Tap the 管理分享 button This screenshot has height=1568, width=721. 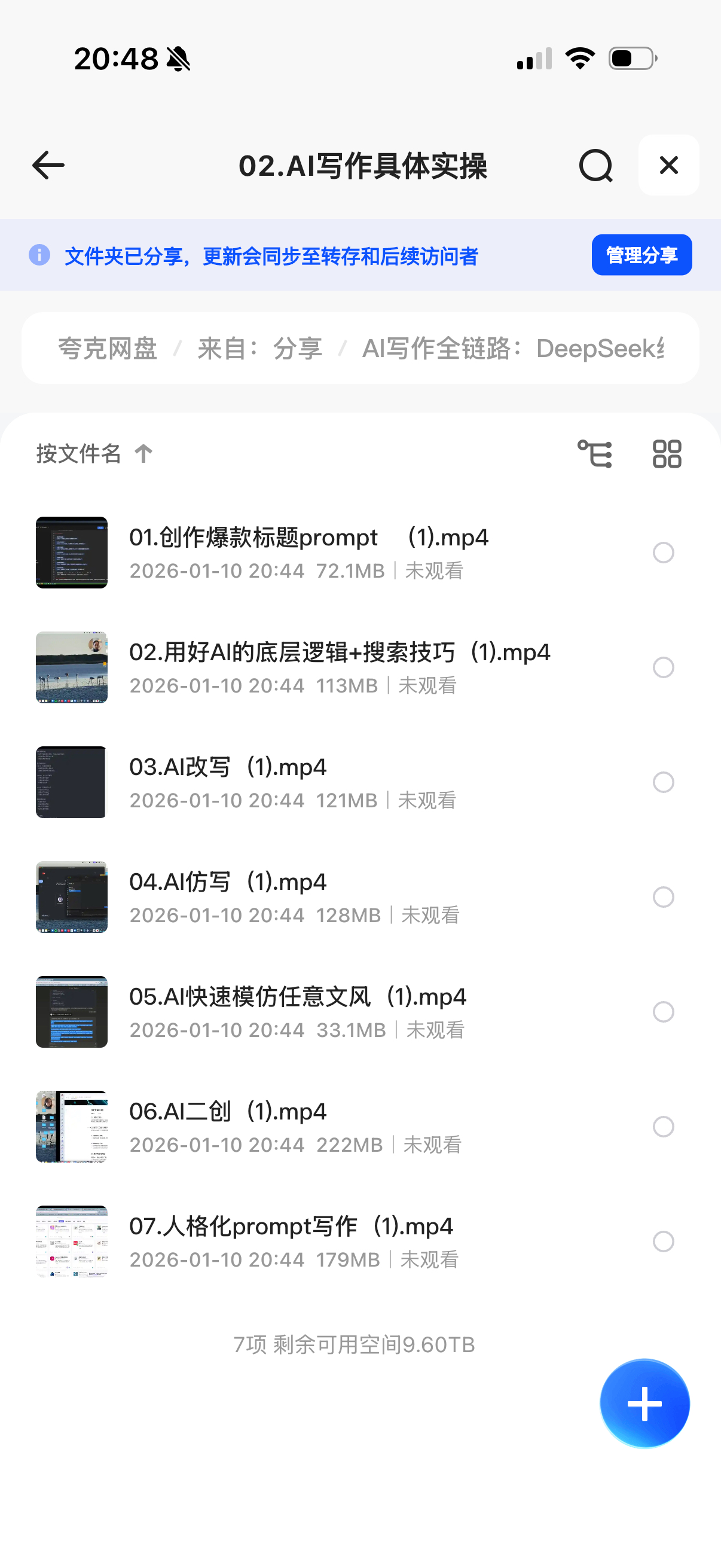click(x=641, y=255)
